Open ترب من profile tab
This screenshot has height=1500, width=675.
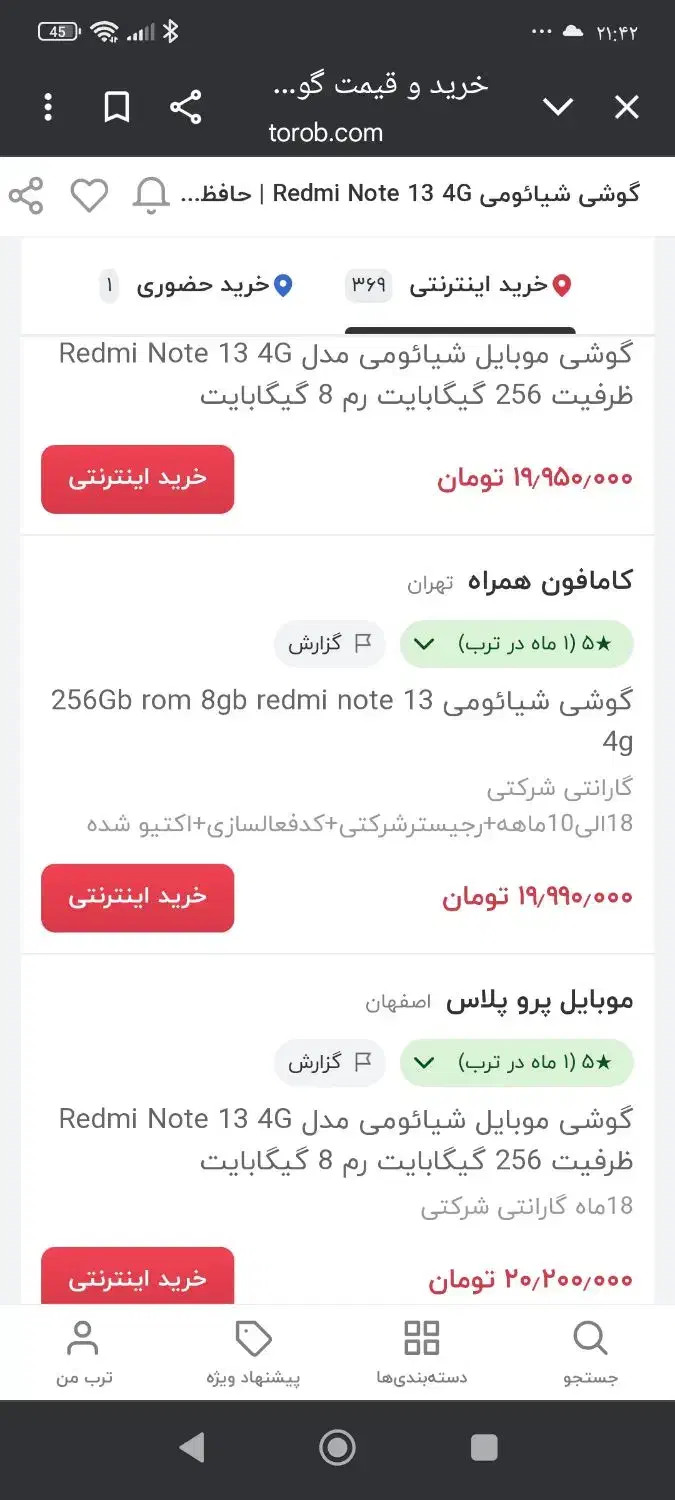tap(83, 1353)
